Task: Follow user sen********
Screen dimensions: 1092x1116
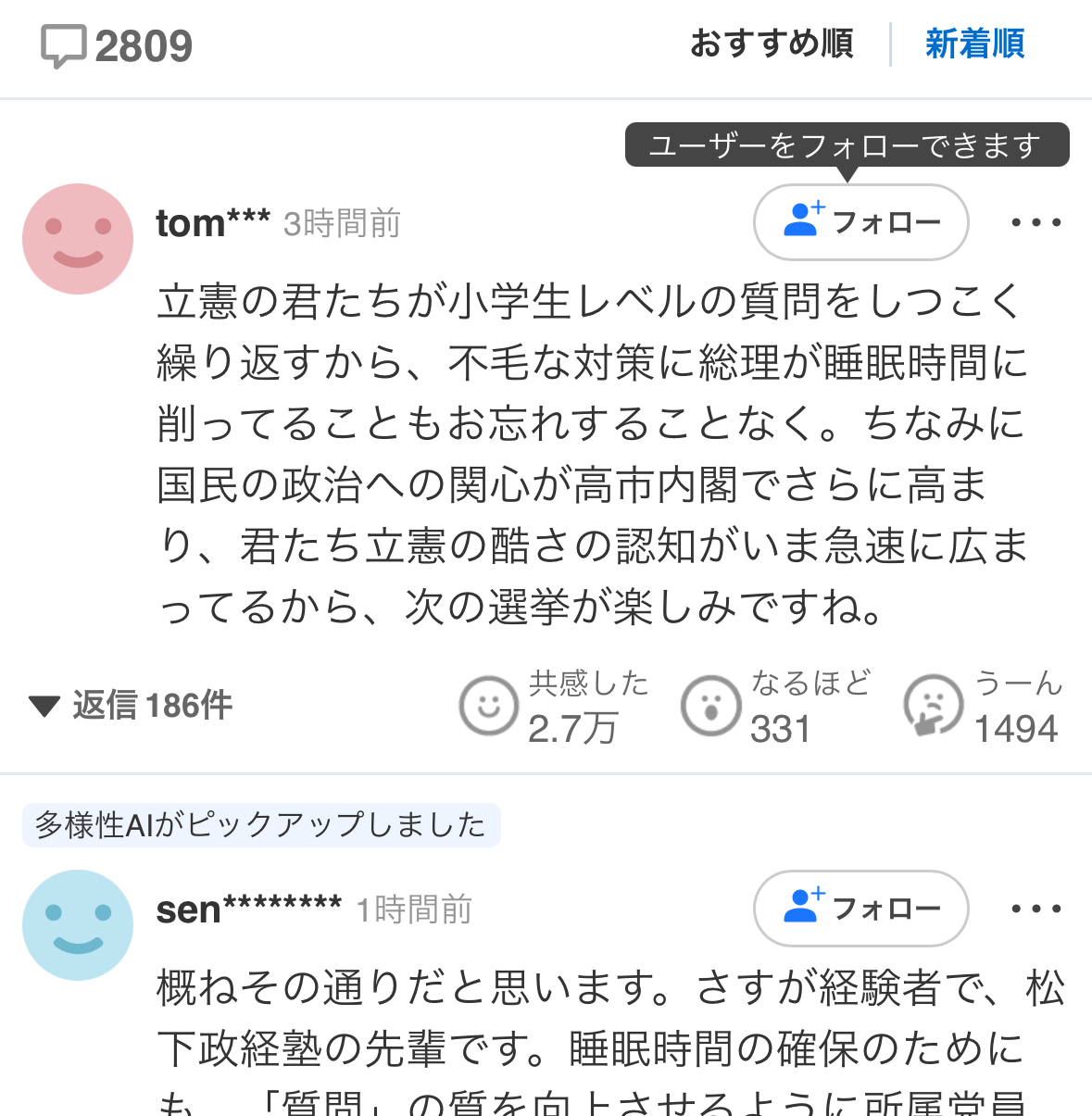Action: pyautogui.click(x=860, y=909)
